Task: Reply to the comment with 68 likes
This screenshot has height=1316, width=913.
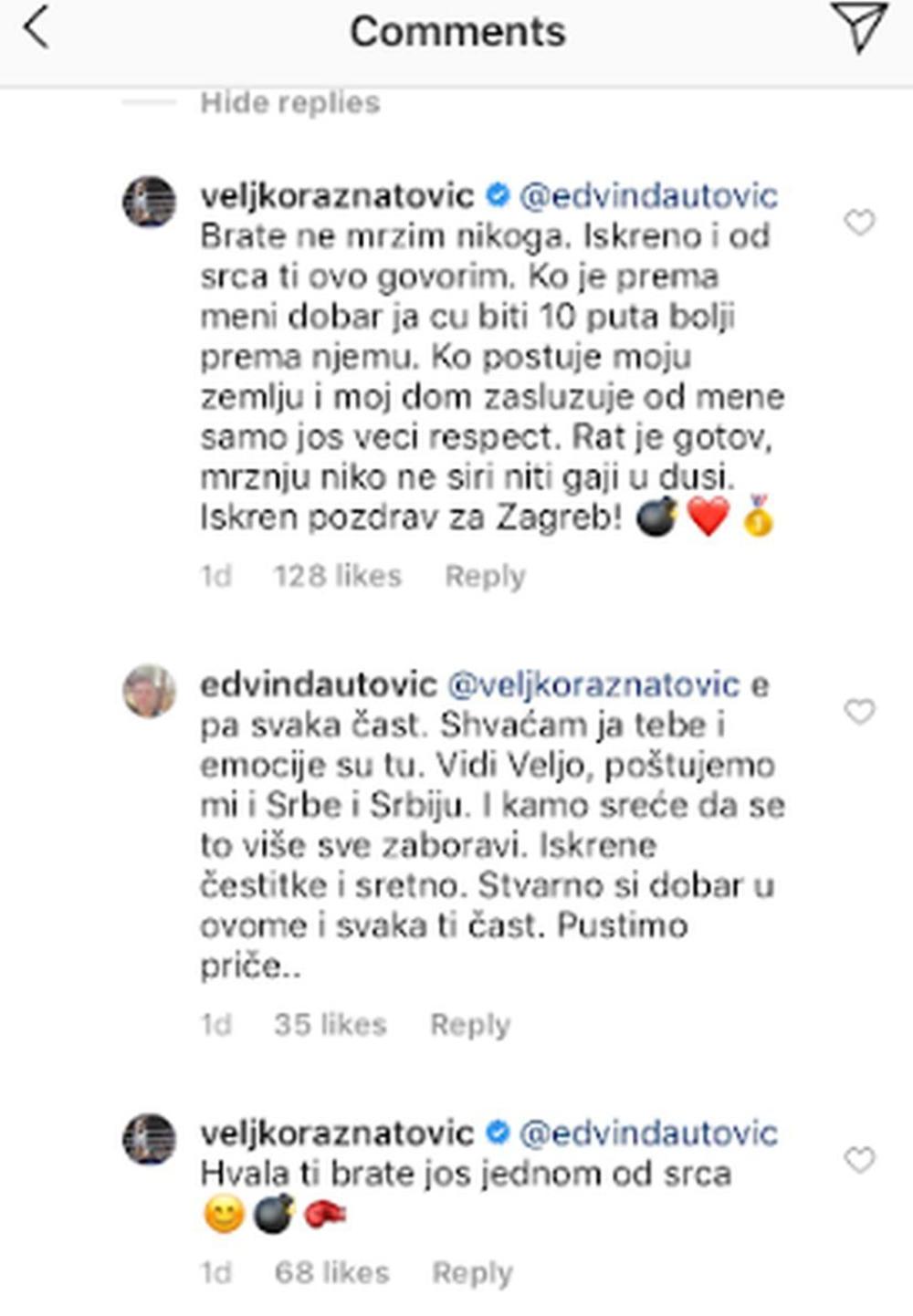Action: tap(472, 1272)
